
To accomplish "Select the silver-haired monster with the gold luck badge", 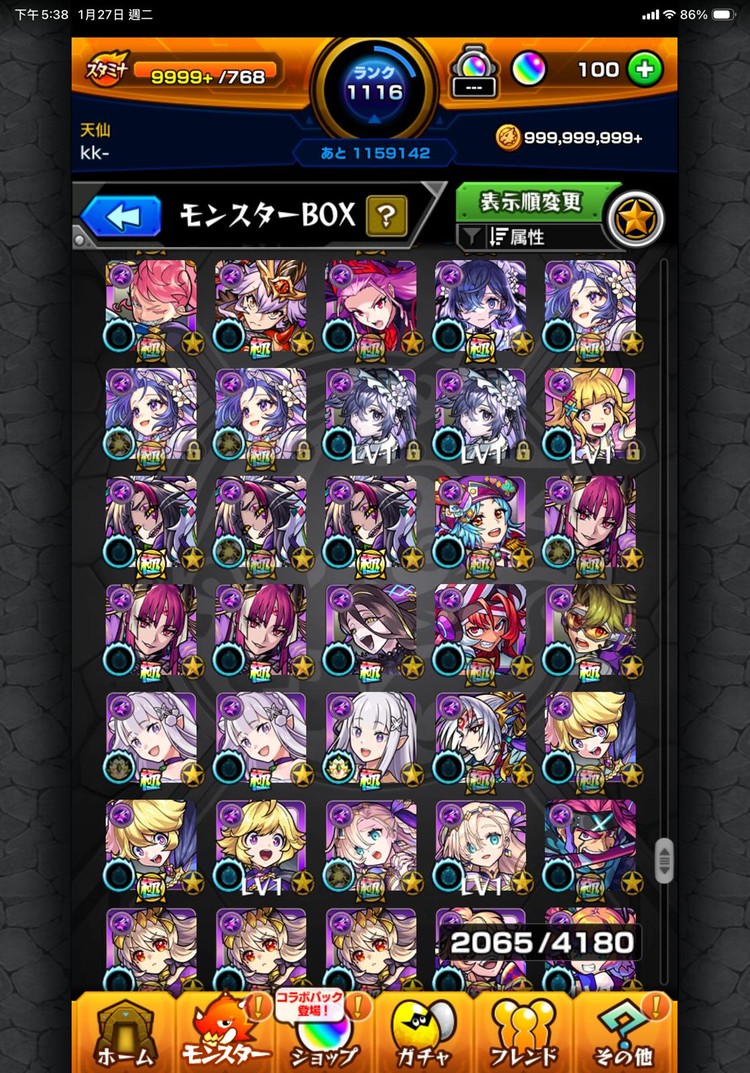I will point(370,737).
